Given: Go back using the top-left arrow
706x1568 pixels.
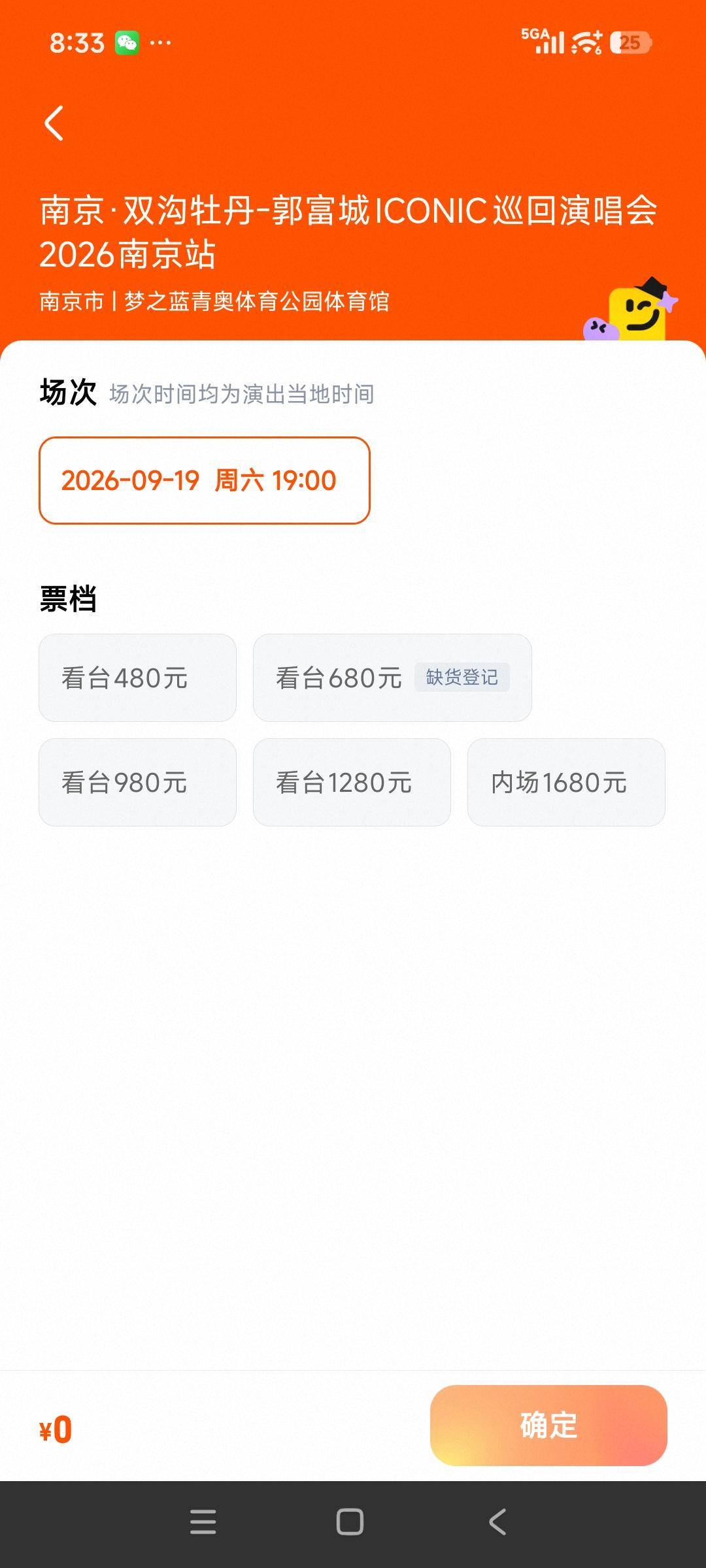Looking at the screenshot, I should [x=54, y=123].
